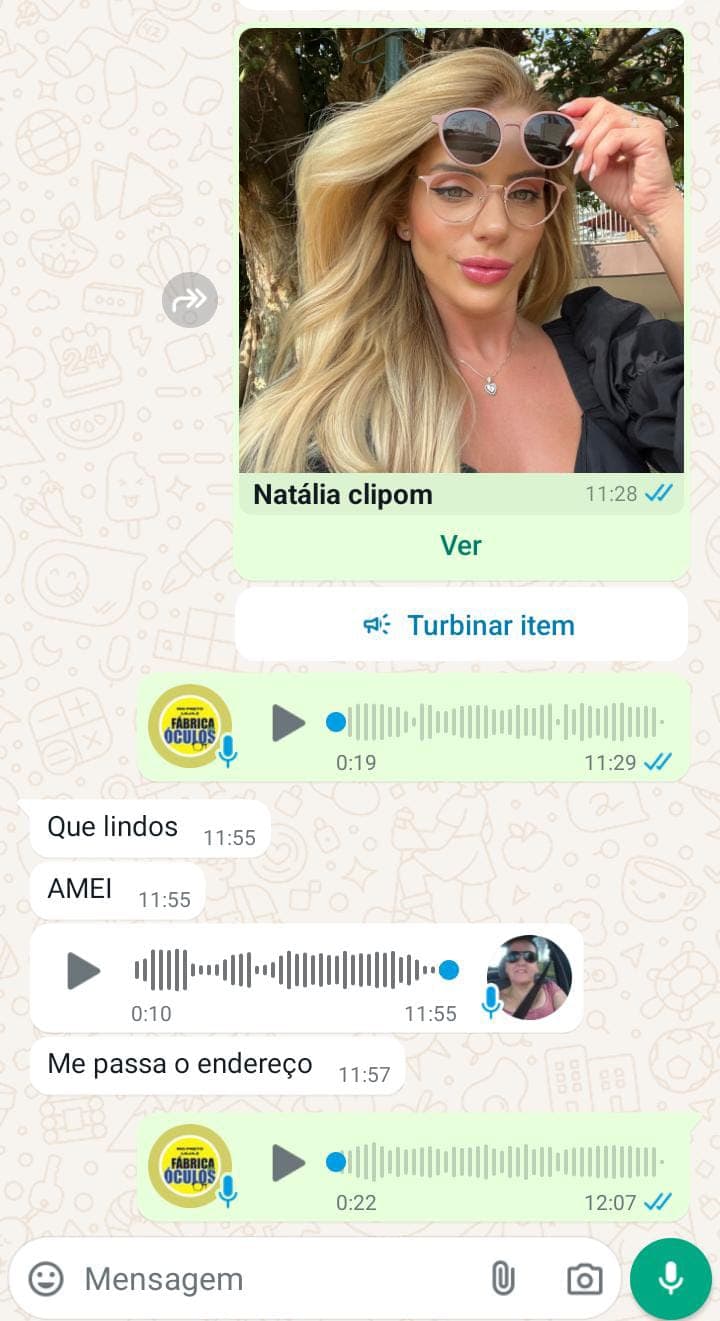Focus the Mensagem text field
720x1321 pixels.
pos(270,1279)
